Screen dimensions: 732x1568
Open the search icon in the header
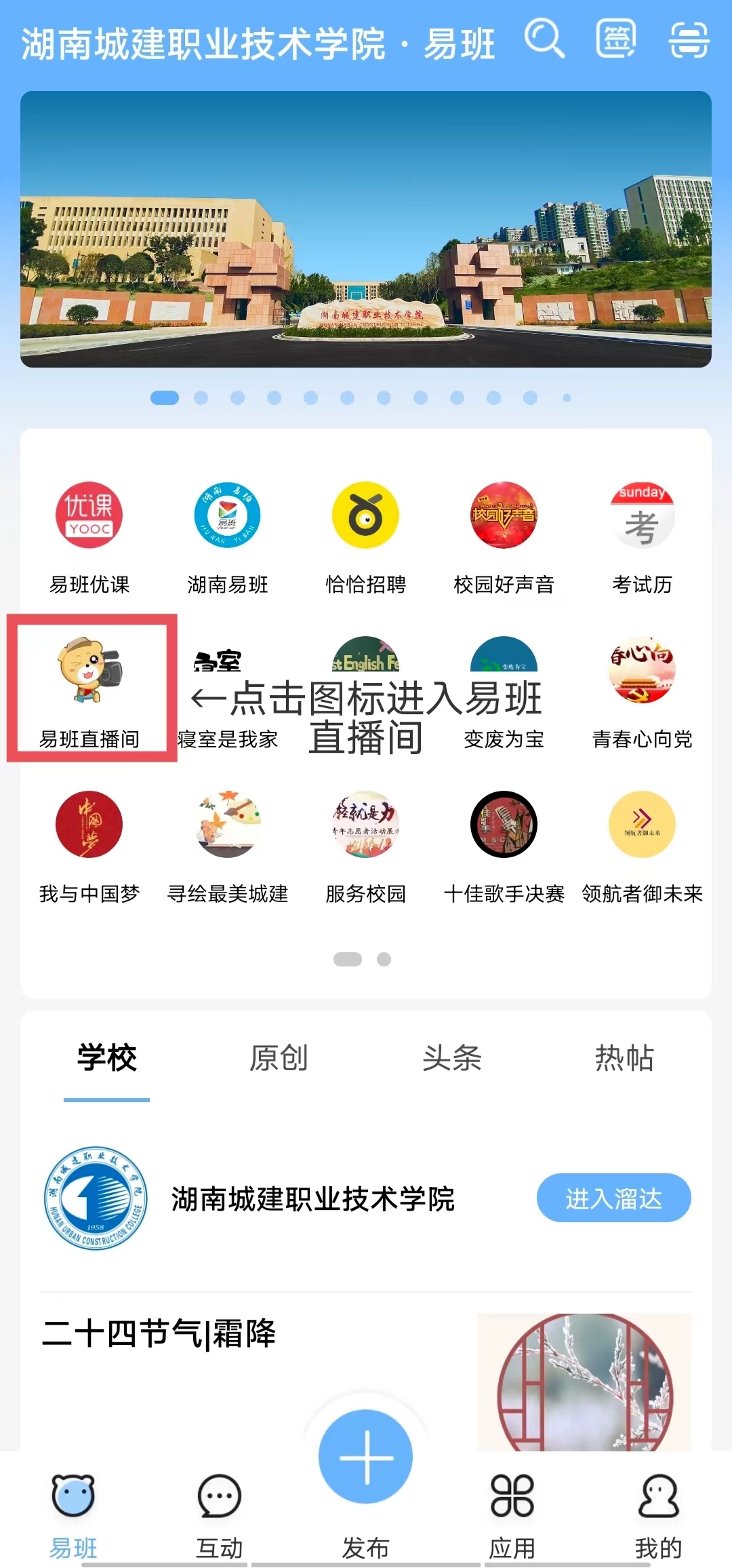[x=544, y=39]
